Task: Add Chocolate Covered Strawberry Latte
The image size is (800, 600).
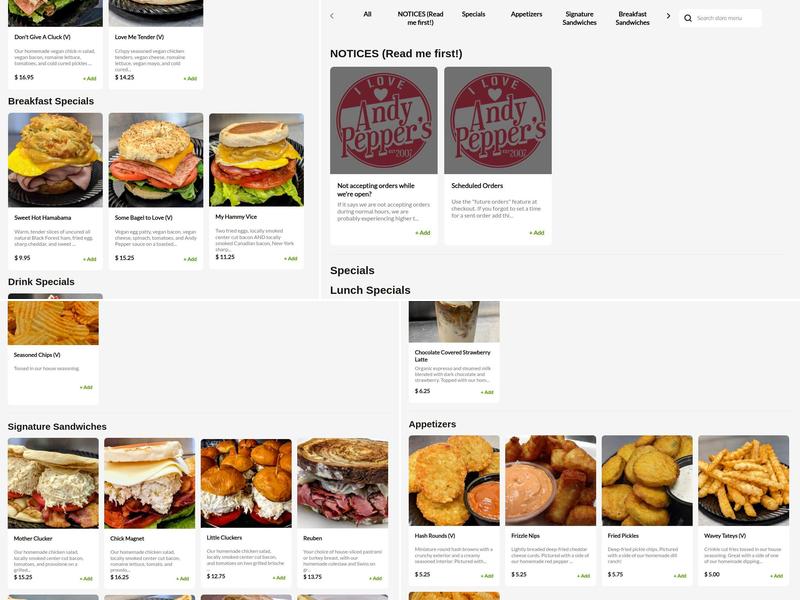Action: 486,392
